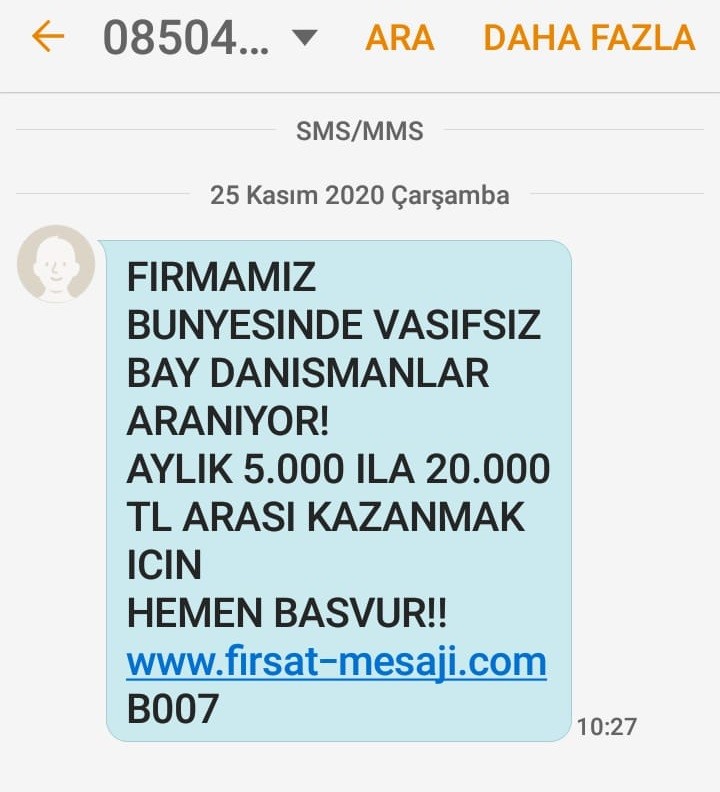Tap ARA to call the sender
Screen dimensions: 720x792
tap(399, 38)
